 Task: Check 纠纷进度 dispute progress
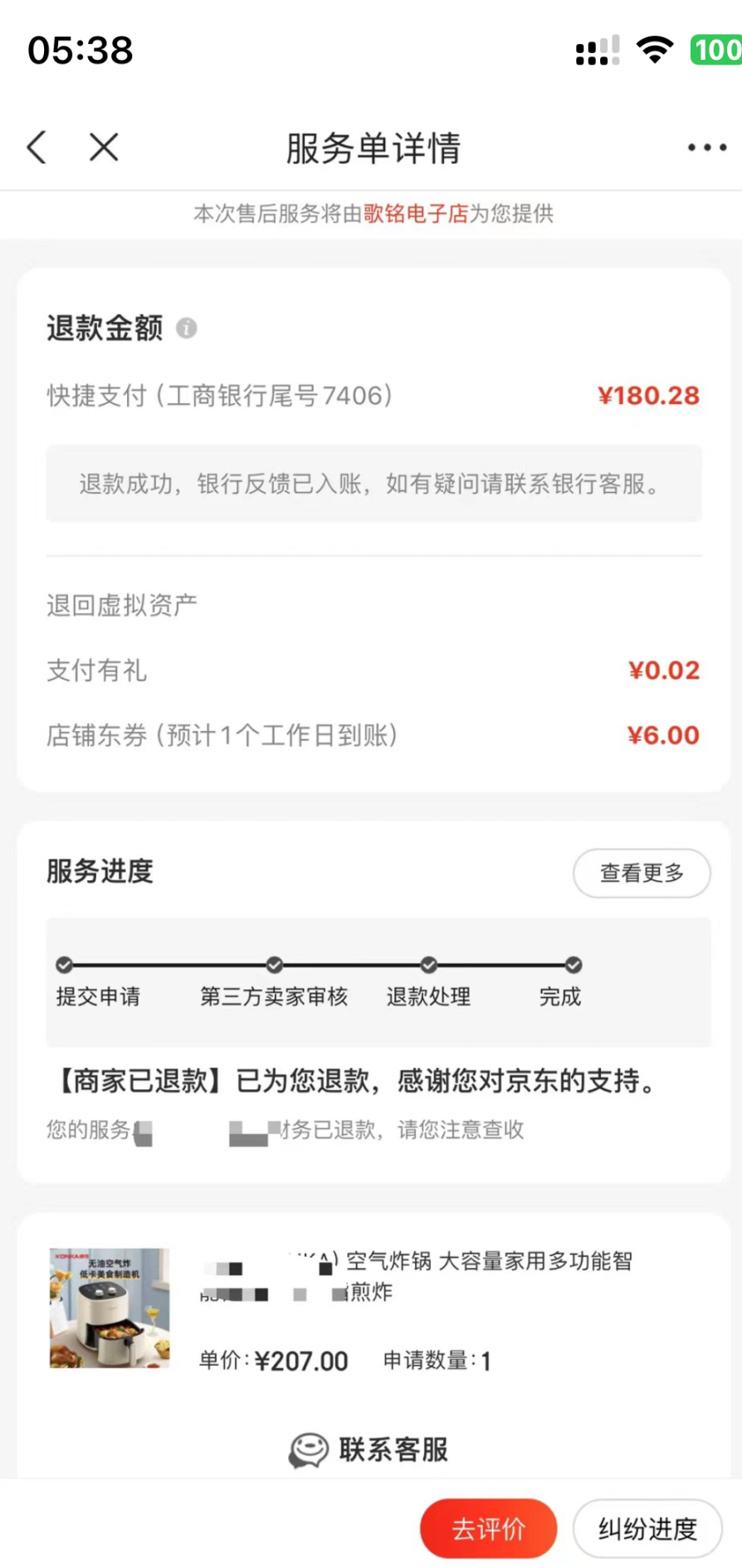(647, 1528)
